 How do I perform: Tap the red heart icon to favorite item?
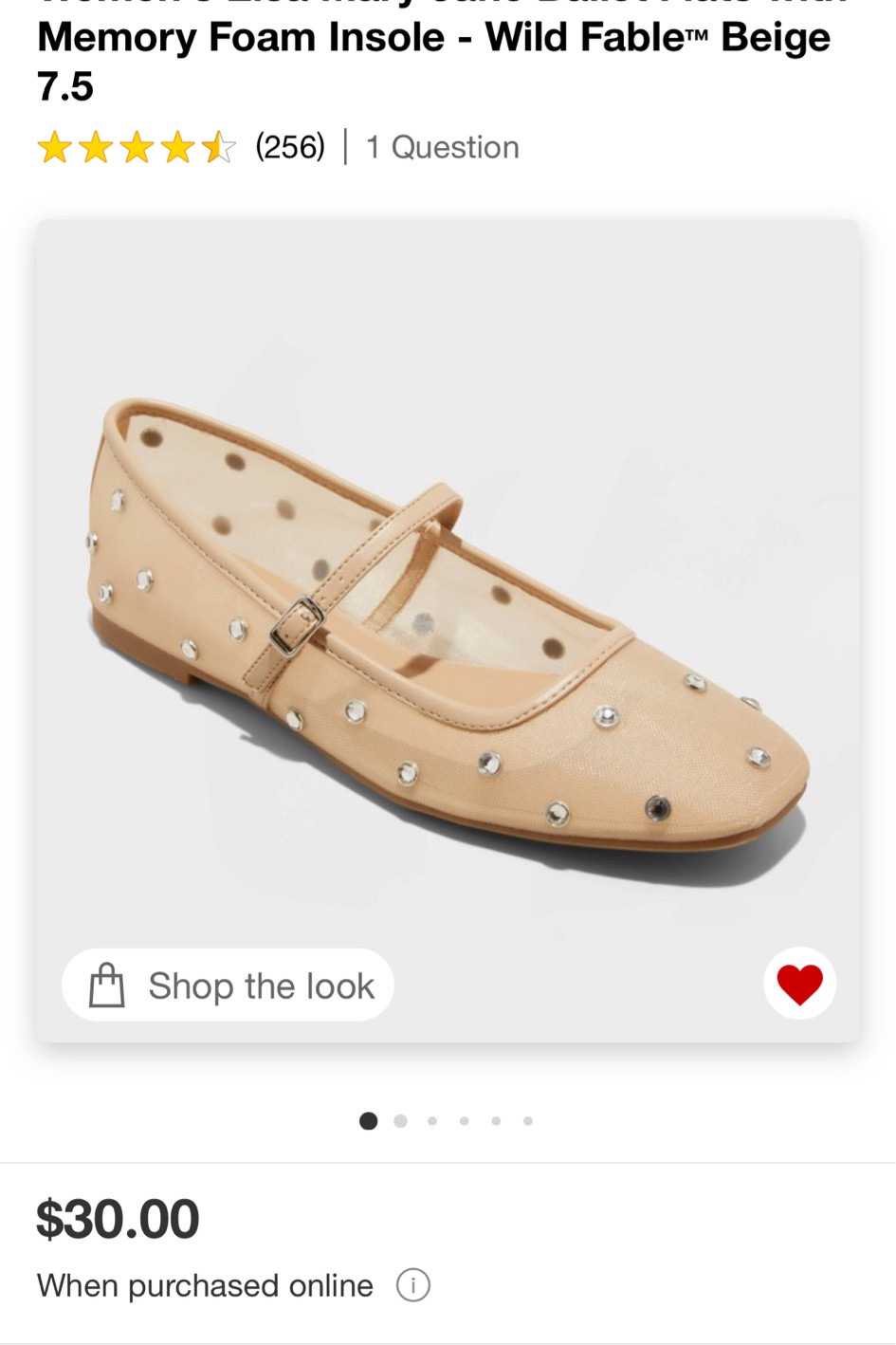(x=799, y=985)
